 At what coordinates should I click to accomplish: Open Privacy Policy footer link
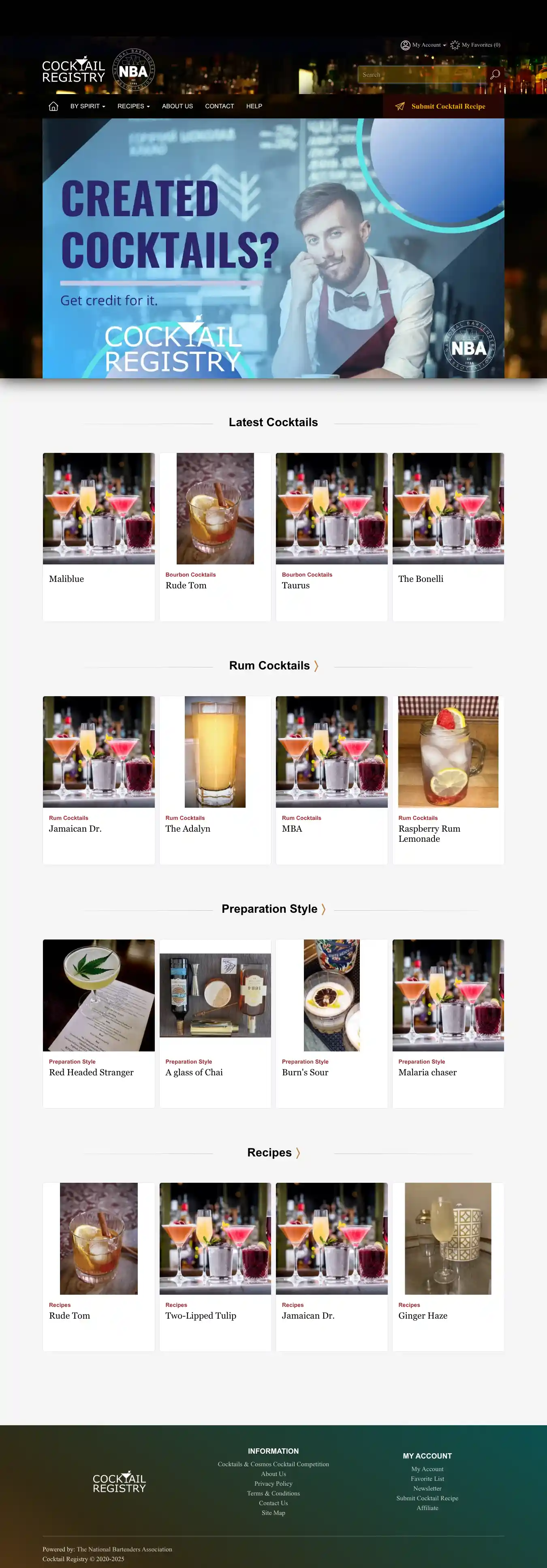point(273,1484)
